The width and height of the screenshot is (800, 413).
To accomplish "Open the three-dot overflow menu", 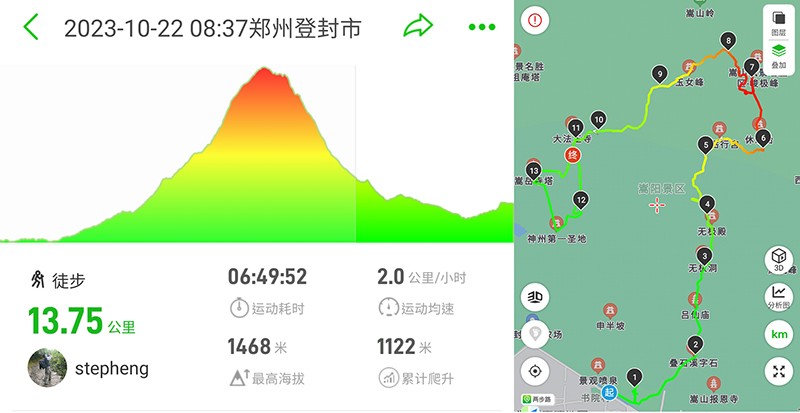I will click(481, 27).
